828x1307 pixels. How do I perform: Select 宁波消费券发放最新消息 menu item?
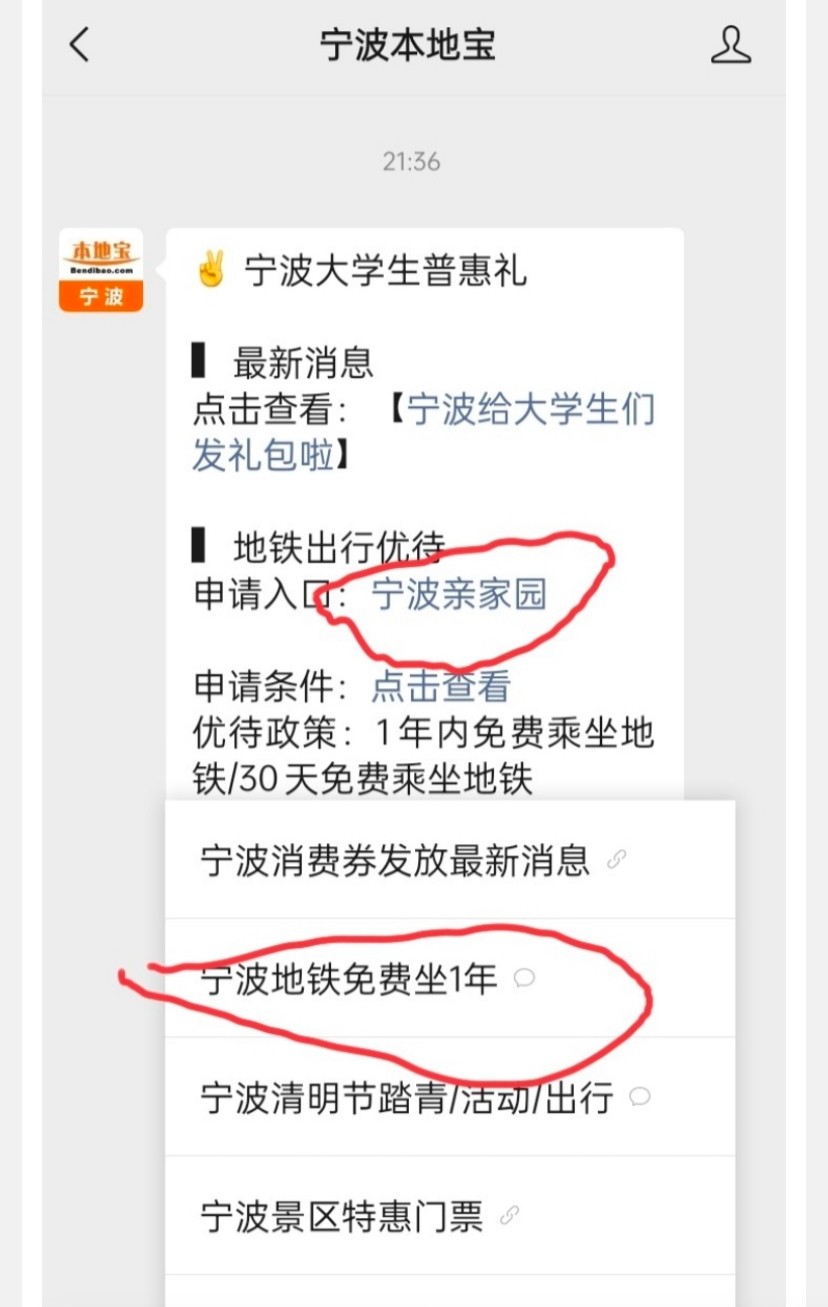click(395, 860)
